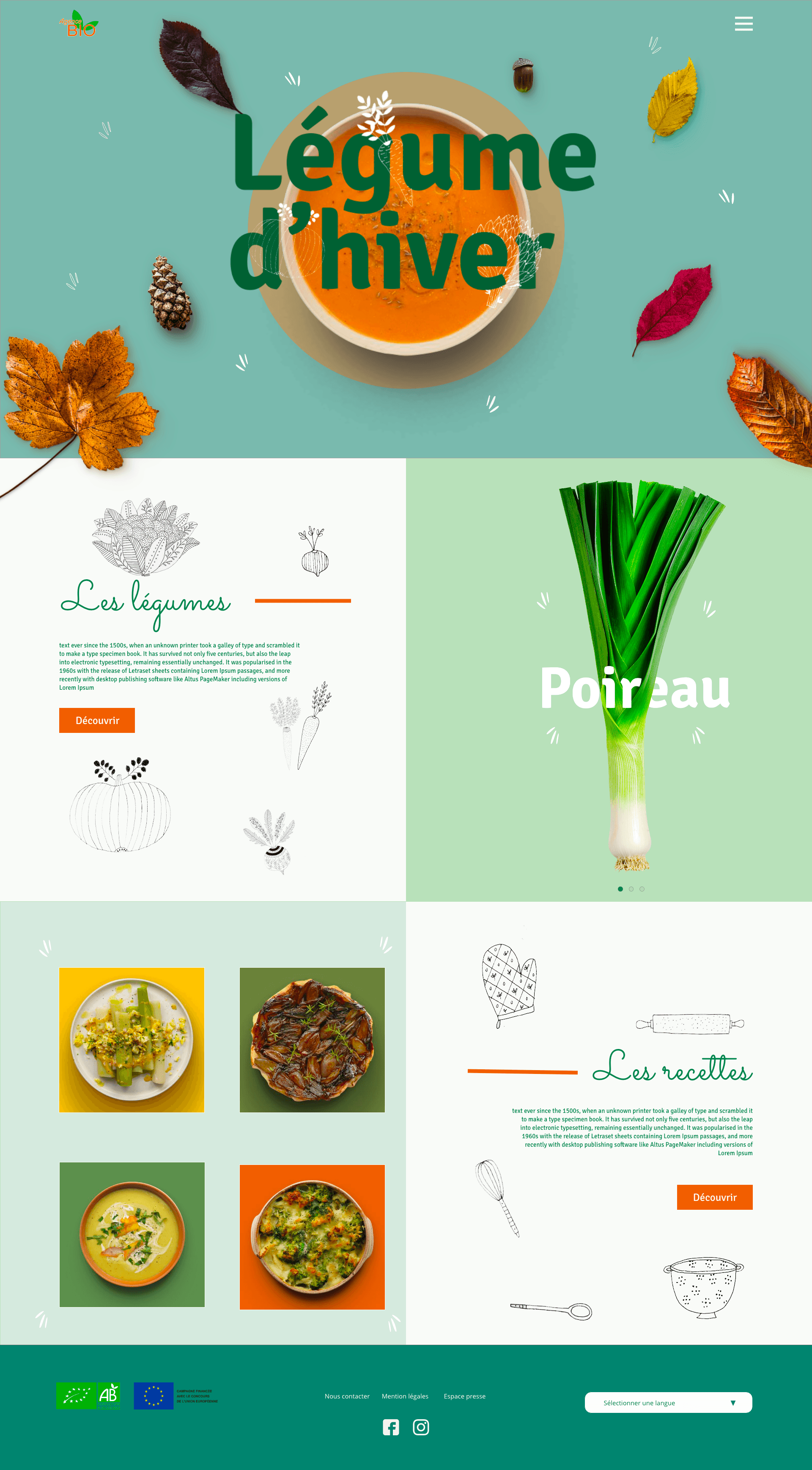Go to the third Poireau carousel slide

click(642, 889)
